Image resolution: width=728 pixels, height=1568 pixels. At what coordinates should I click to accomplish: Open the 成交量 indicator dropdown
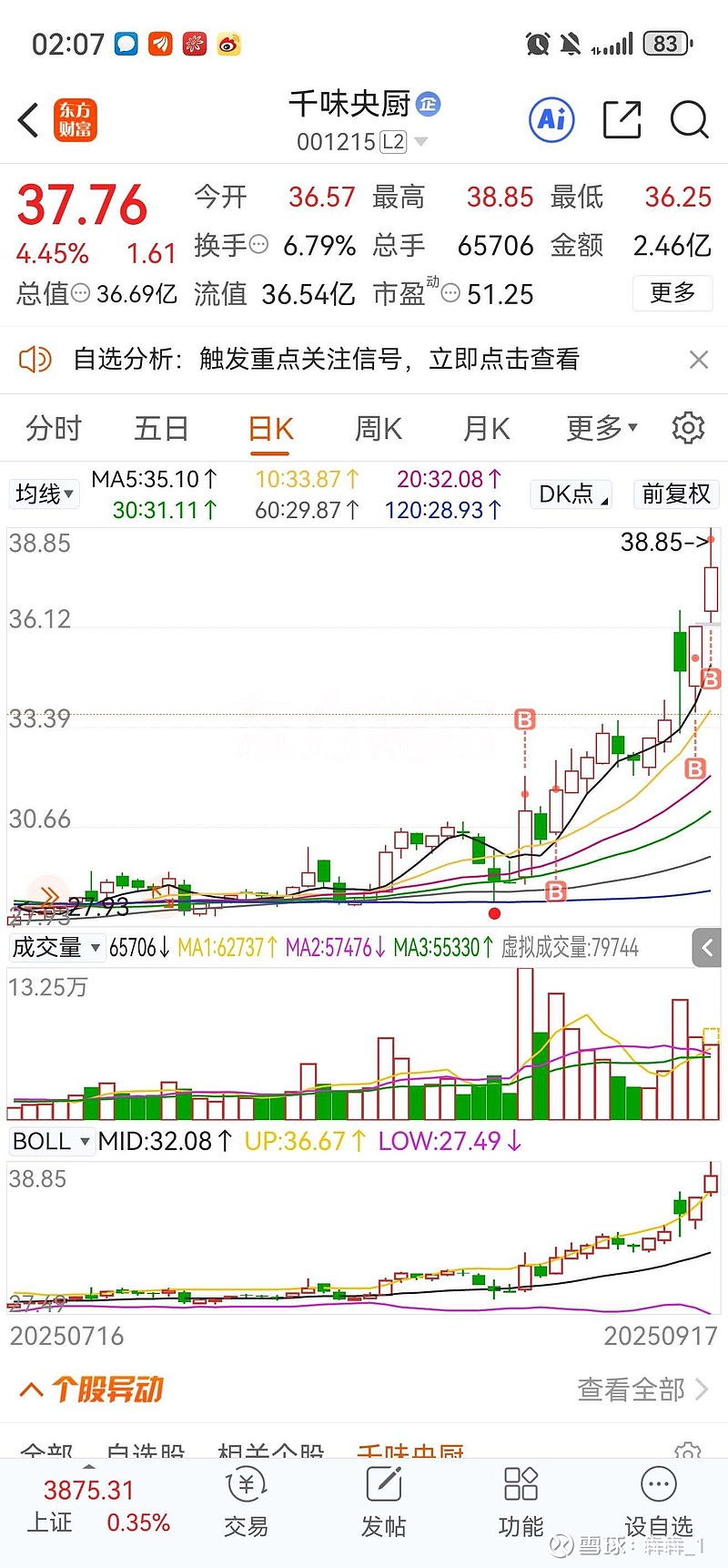pyautogui.click(x=56, y=948)
